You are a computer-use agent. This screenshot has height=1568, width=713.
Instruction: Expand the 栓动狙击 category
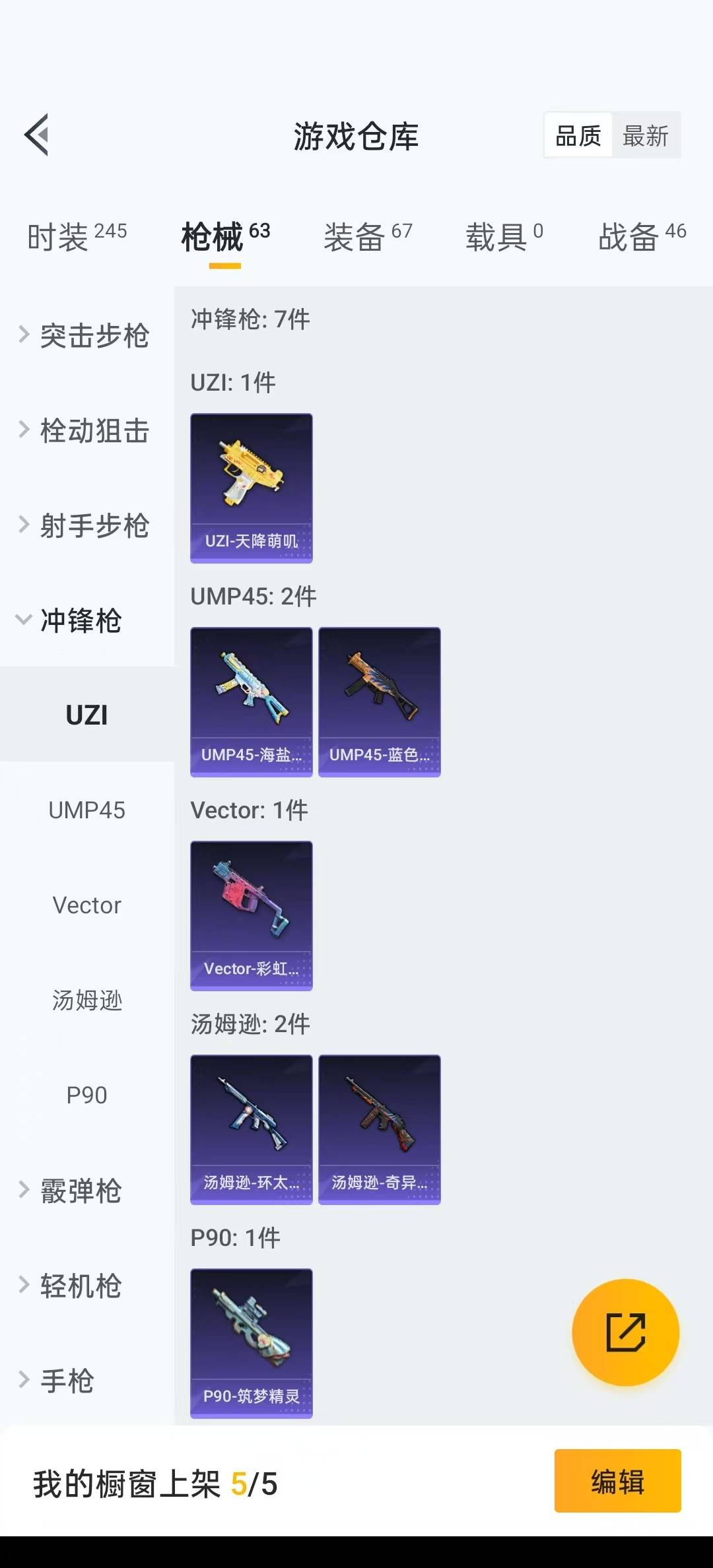point(86,430)
